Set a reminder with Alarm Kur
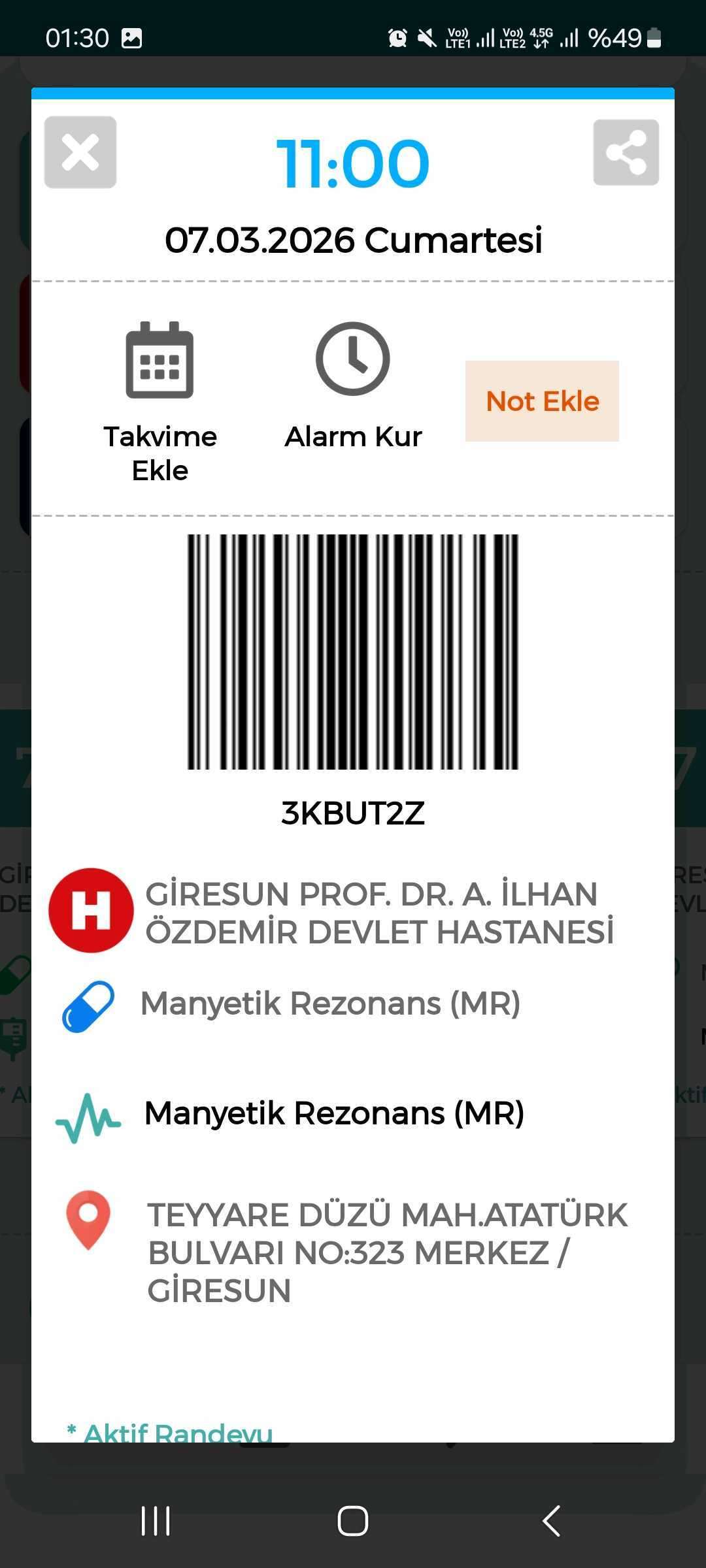The image size is (706, 1568). click(353, 385)
